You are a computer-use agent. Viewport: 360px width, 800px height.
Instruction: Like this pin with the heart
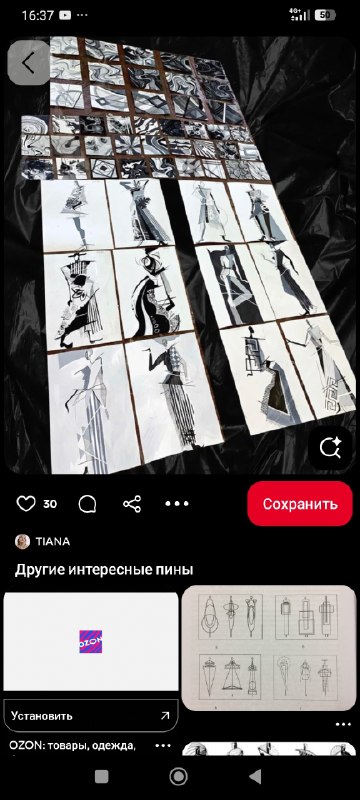[x=26, y=504]
